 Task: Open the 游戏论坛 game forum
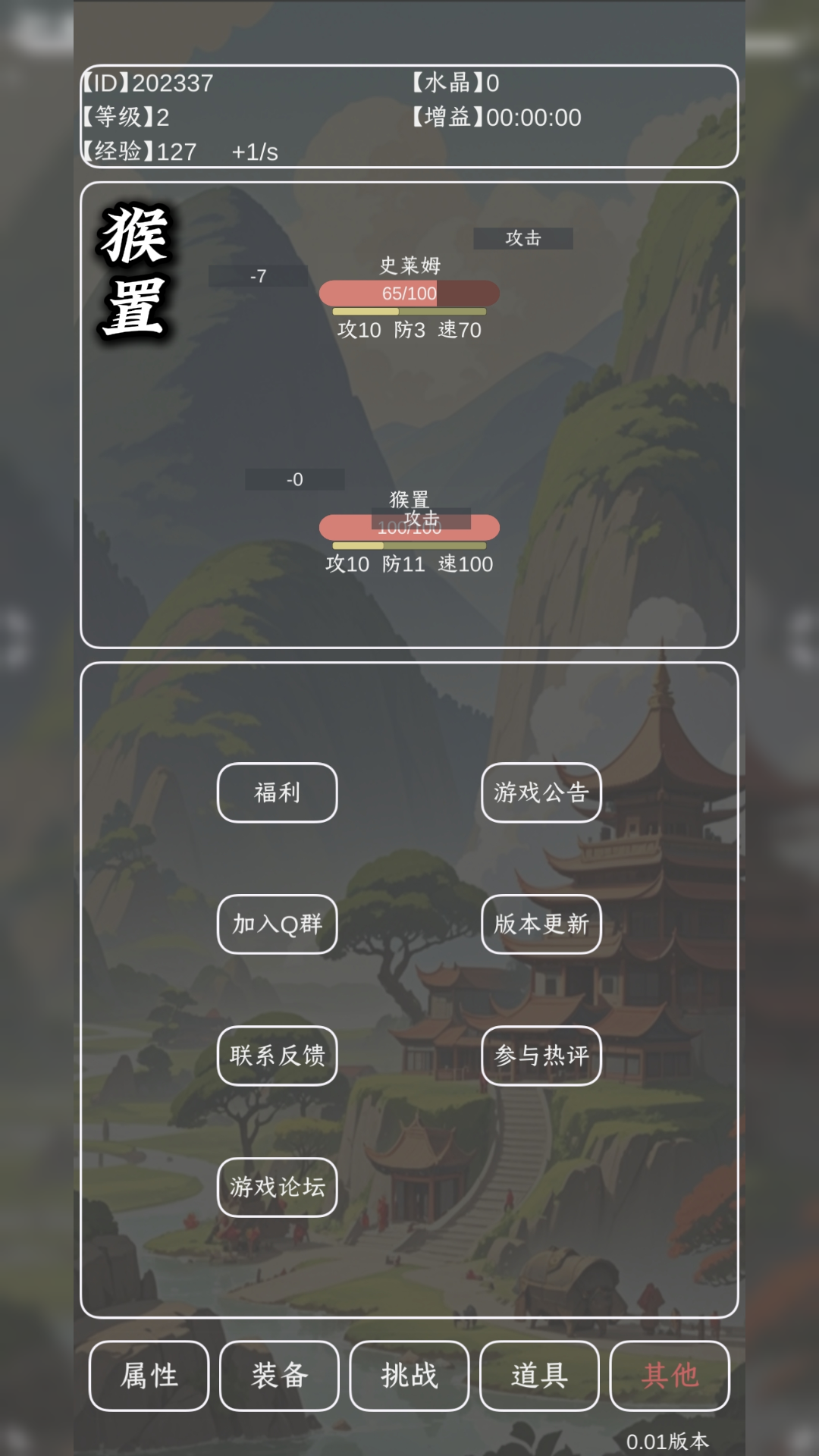click(x=277, y=1187)
